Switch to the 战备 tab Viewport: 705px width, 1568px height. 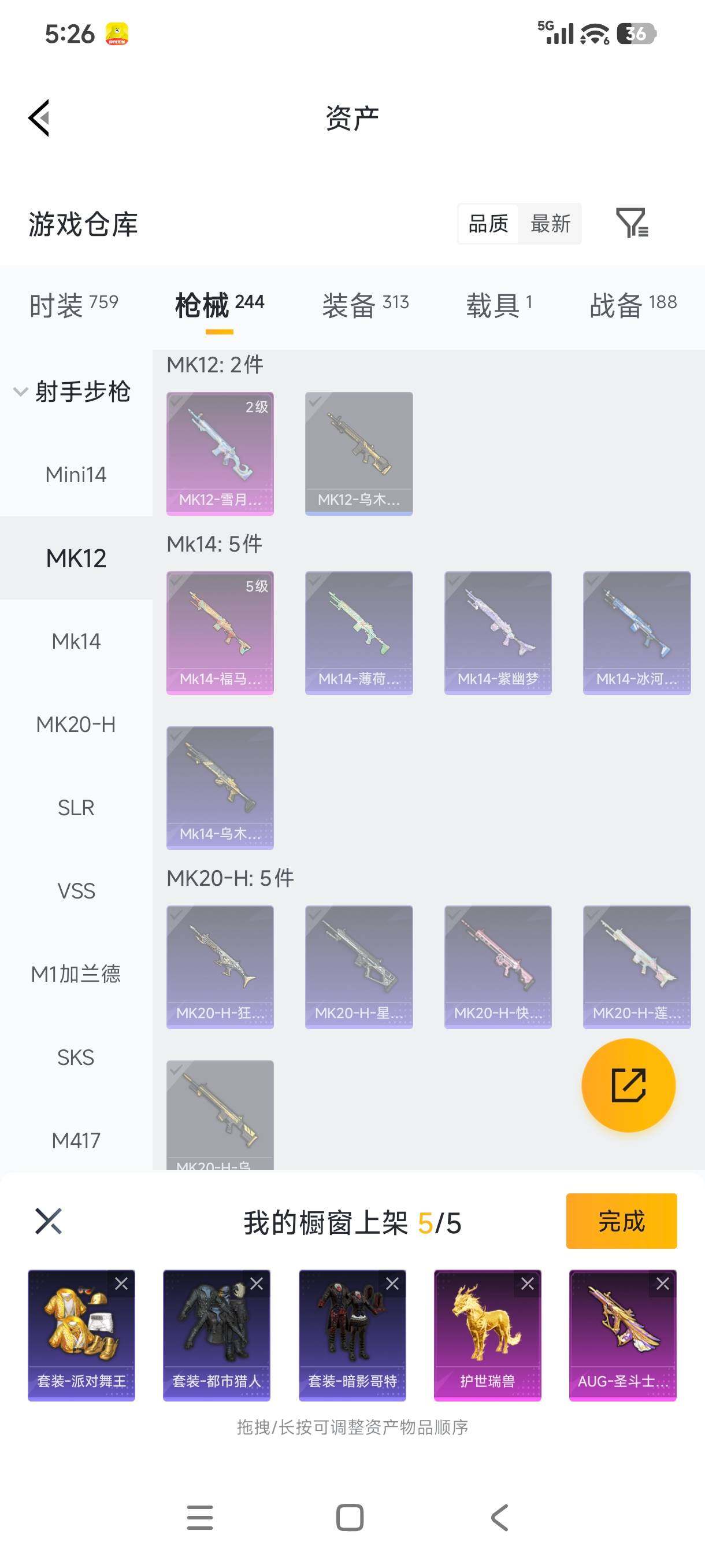pos(633,304)
